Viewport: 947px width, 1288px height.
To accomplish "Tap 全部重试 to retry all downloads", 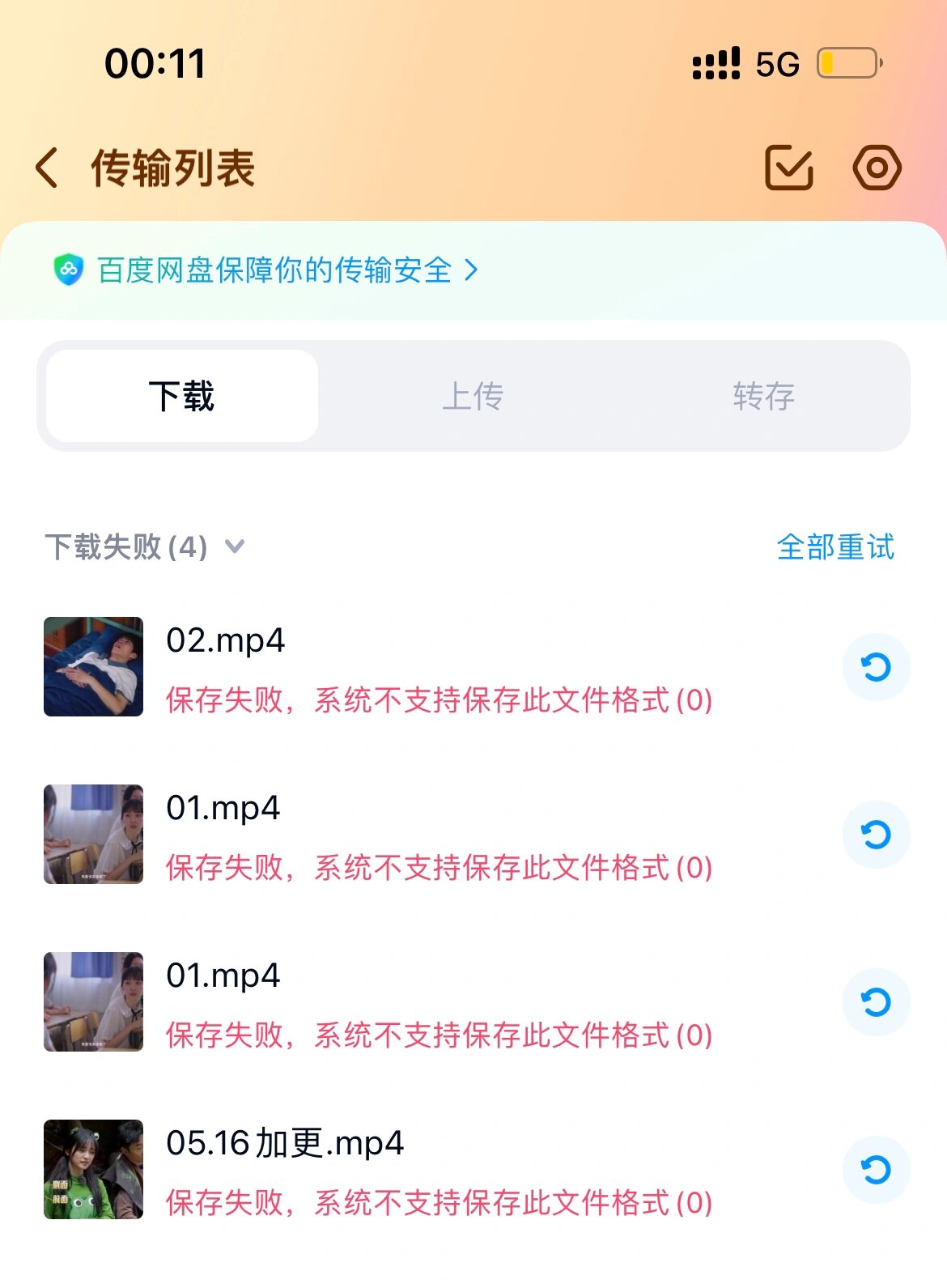I will (x=834, y=547).
